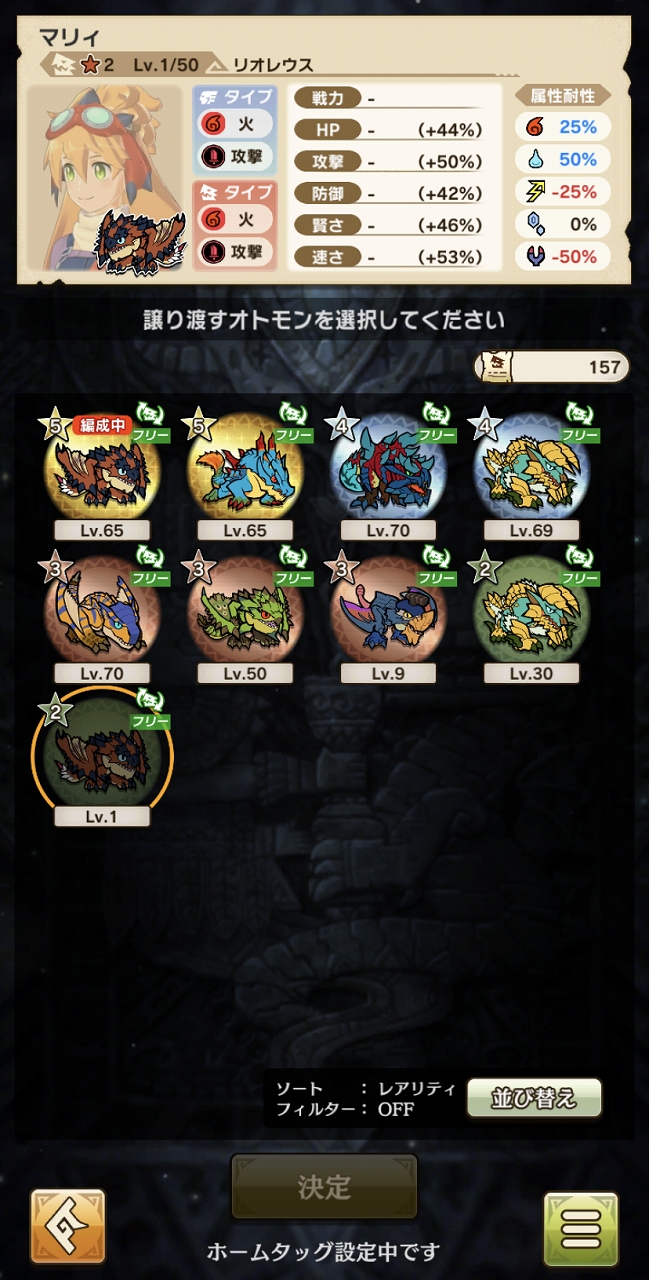
Task: Select the 4-star Lv.70 monster
Action: click(387, 469)
